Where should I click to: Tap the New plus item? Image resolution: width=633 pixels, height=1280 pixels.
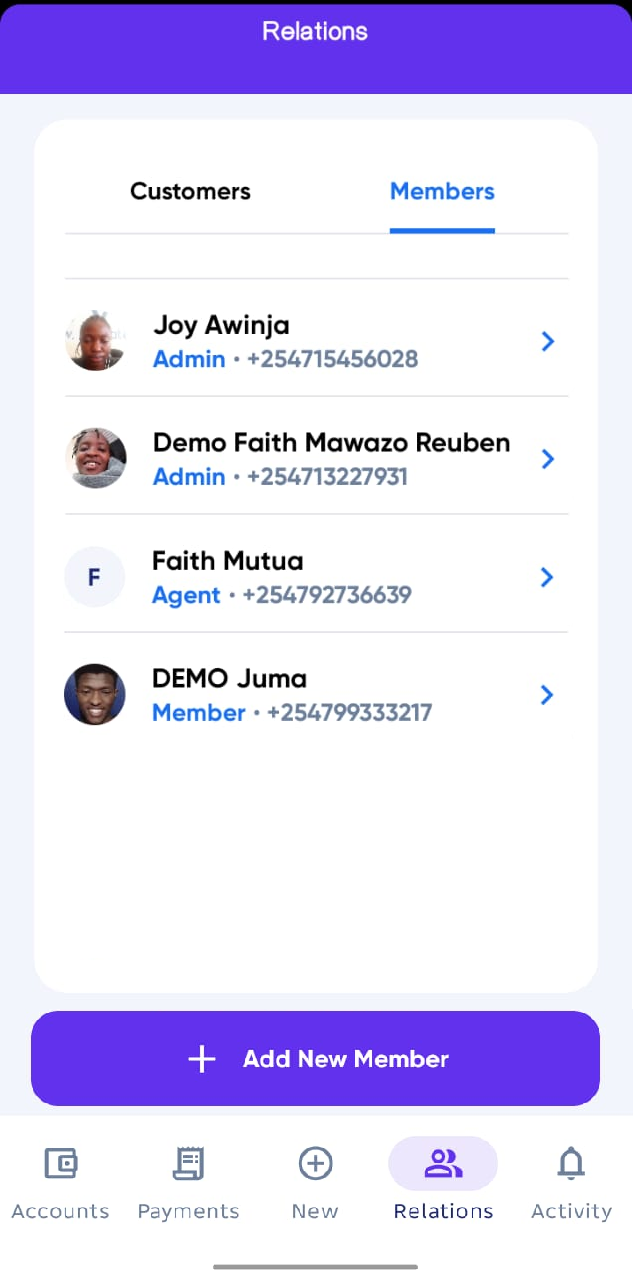coord(315,1183)
